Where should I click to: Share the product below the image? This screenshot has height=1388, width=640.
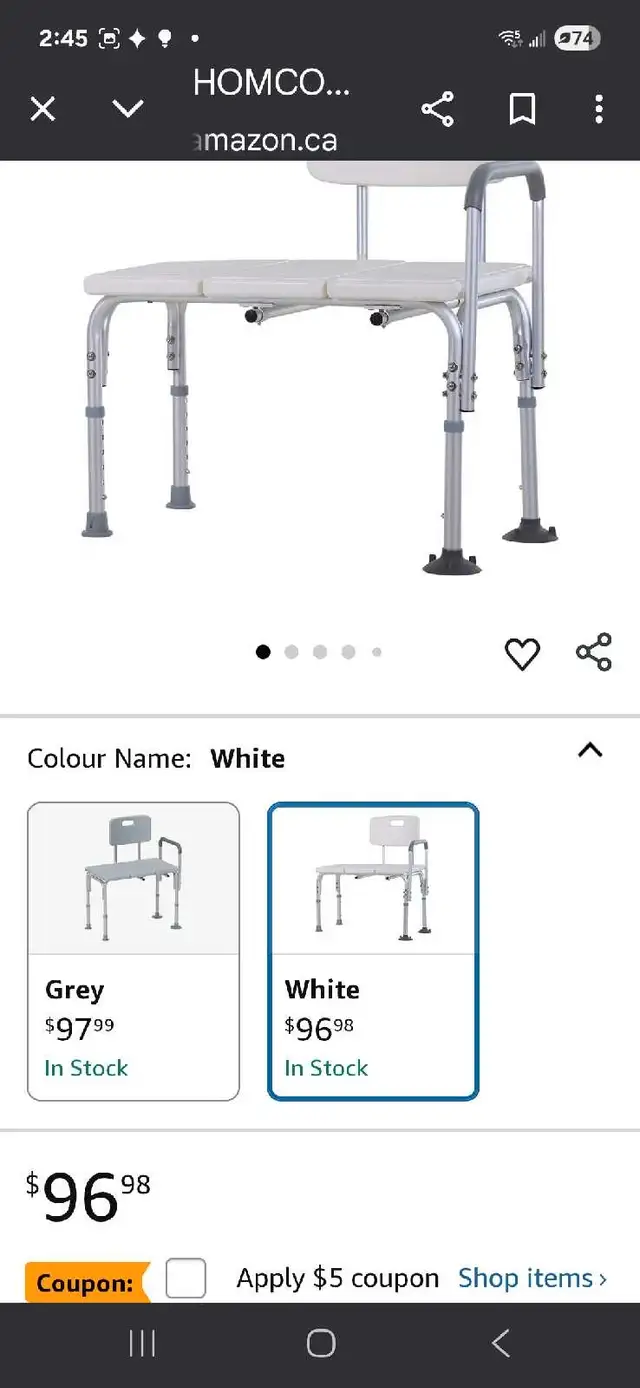pos(594,652)
